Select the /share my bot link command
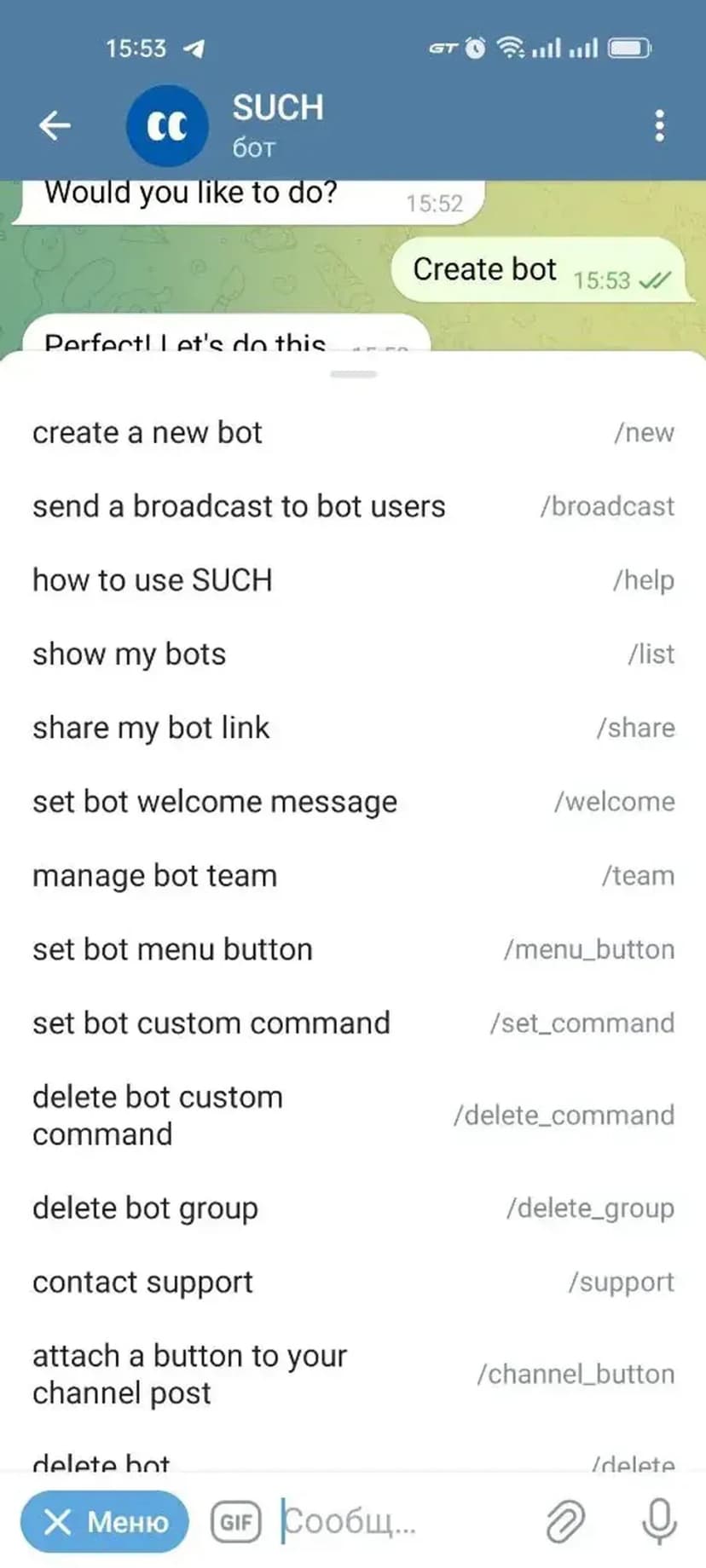This screenshot has width=706, height=1568. point(353,728)
